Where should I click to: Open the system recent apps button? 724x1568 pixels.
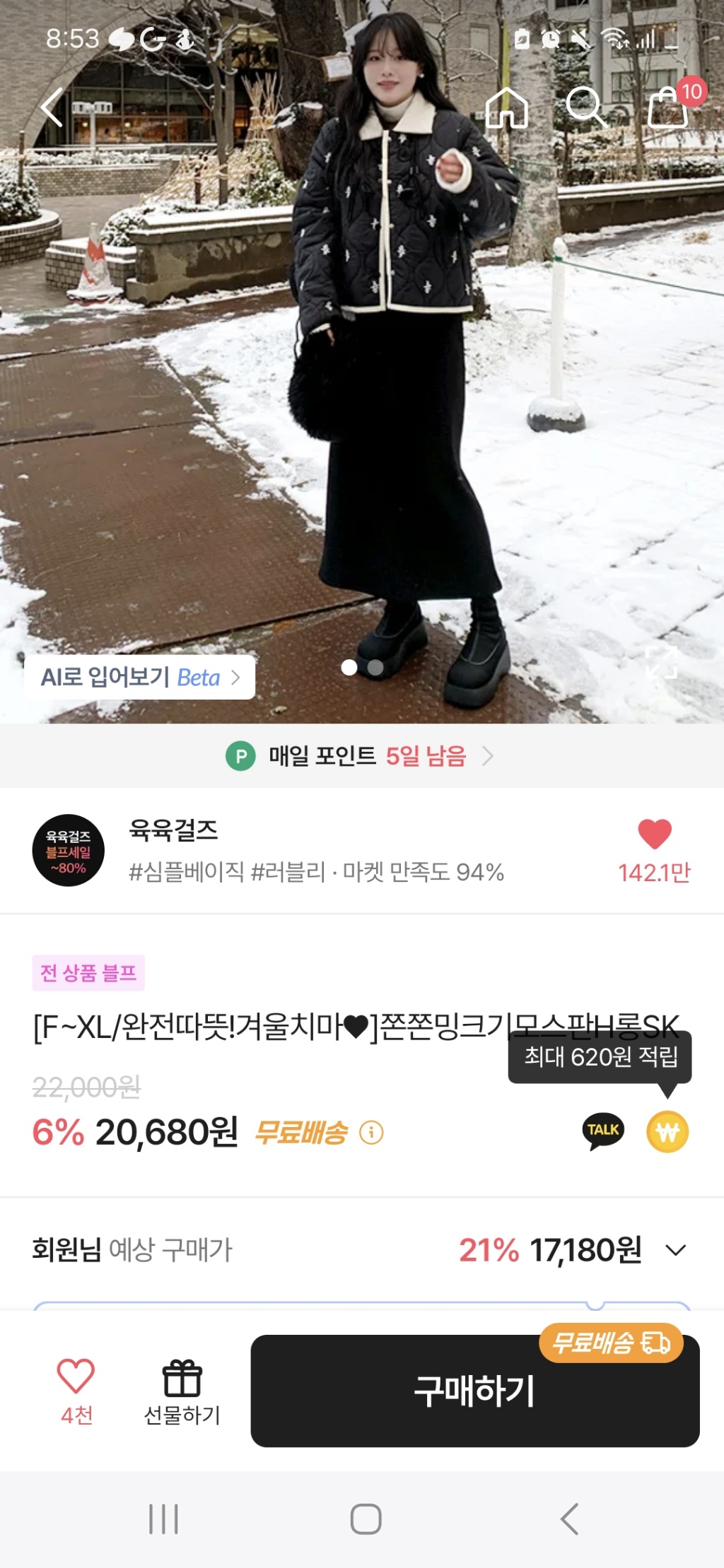point(163,1519)
